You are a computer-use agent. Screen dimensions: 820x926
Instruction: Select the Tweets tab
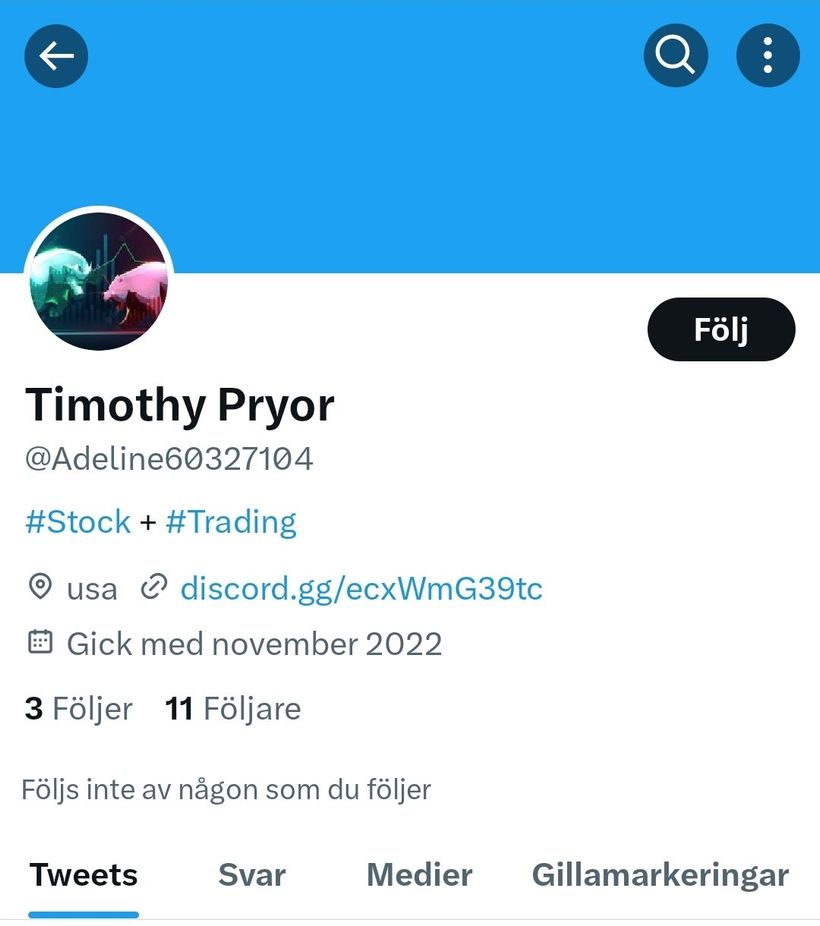click(x=84, y=876)
